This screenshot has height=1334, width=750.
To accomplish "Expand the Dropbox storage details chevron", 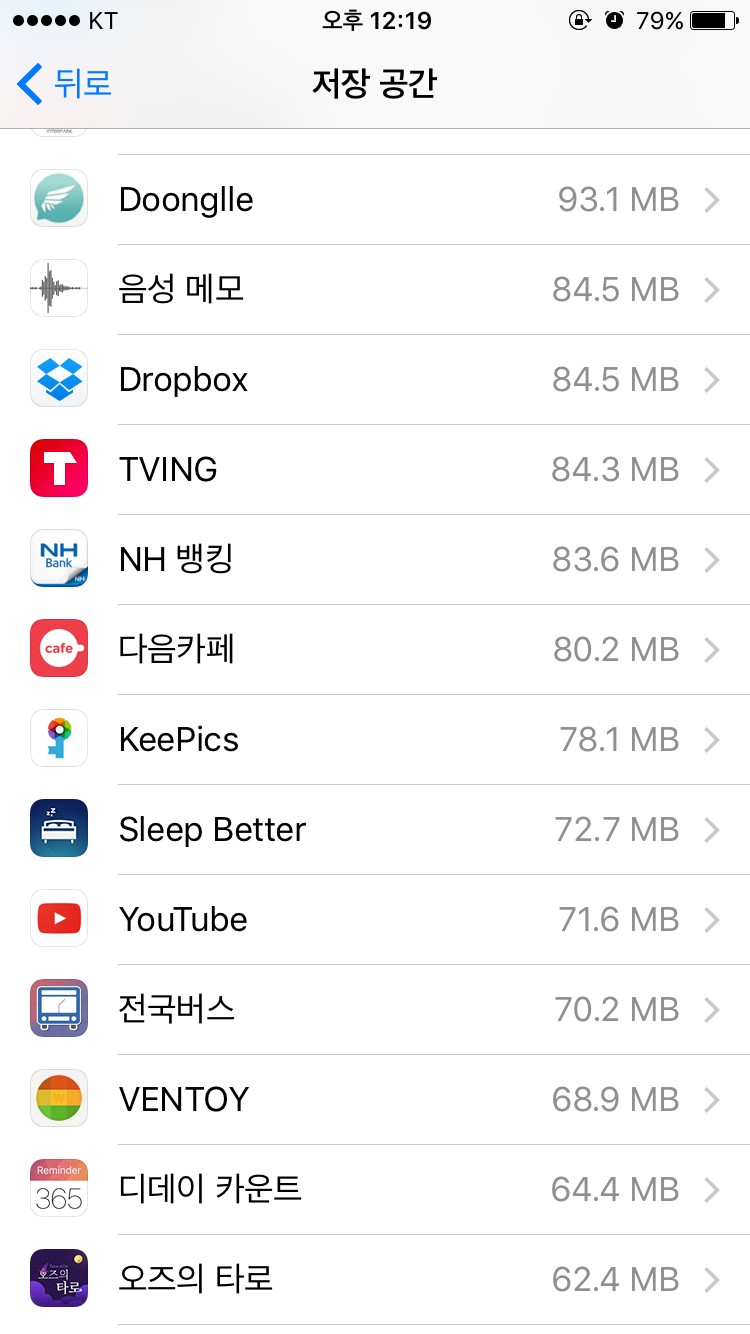I will [x=713, y=379].
